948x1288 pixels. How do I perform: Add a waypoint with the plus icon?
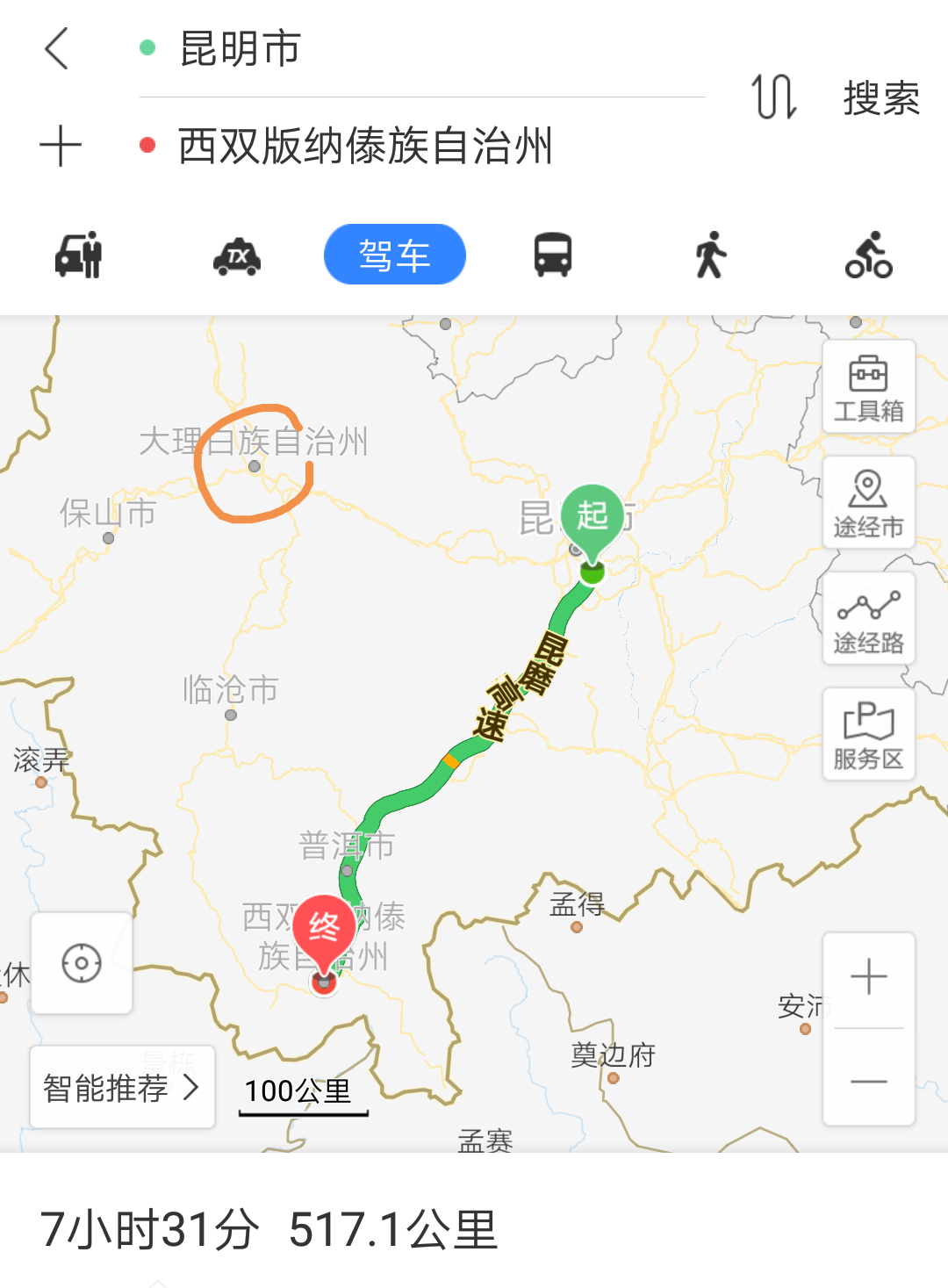(x=61, y=146)
